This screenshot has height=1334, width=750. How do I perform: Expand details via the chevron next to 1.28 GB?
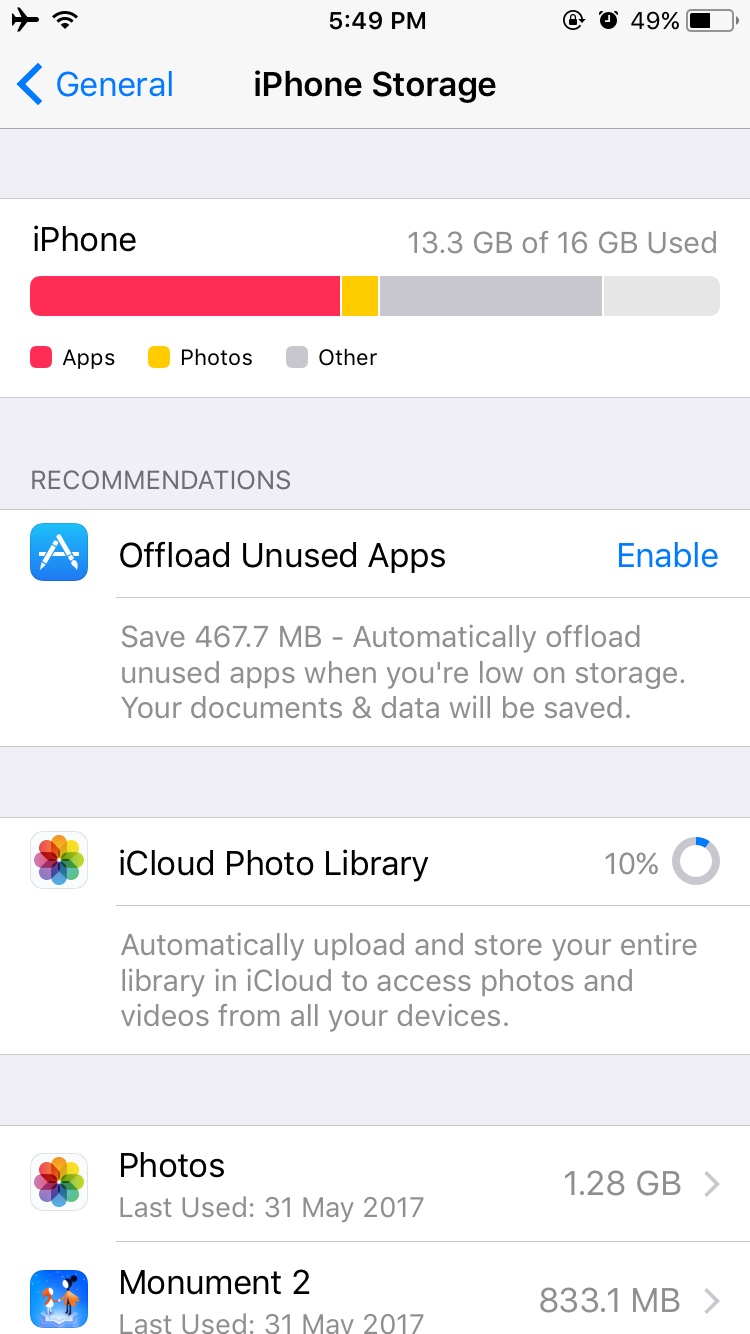[x=714, y=1184]
